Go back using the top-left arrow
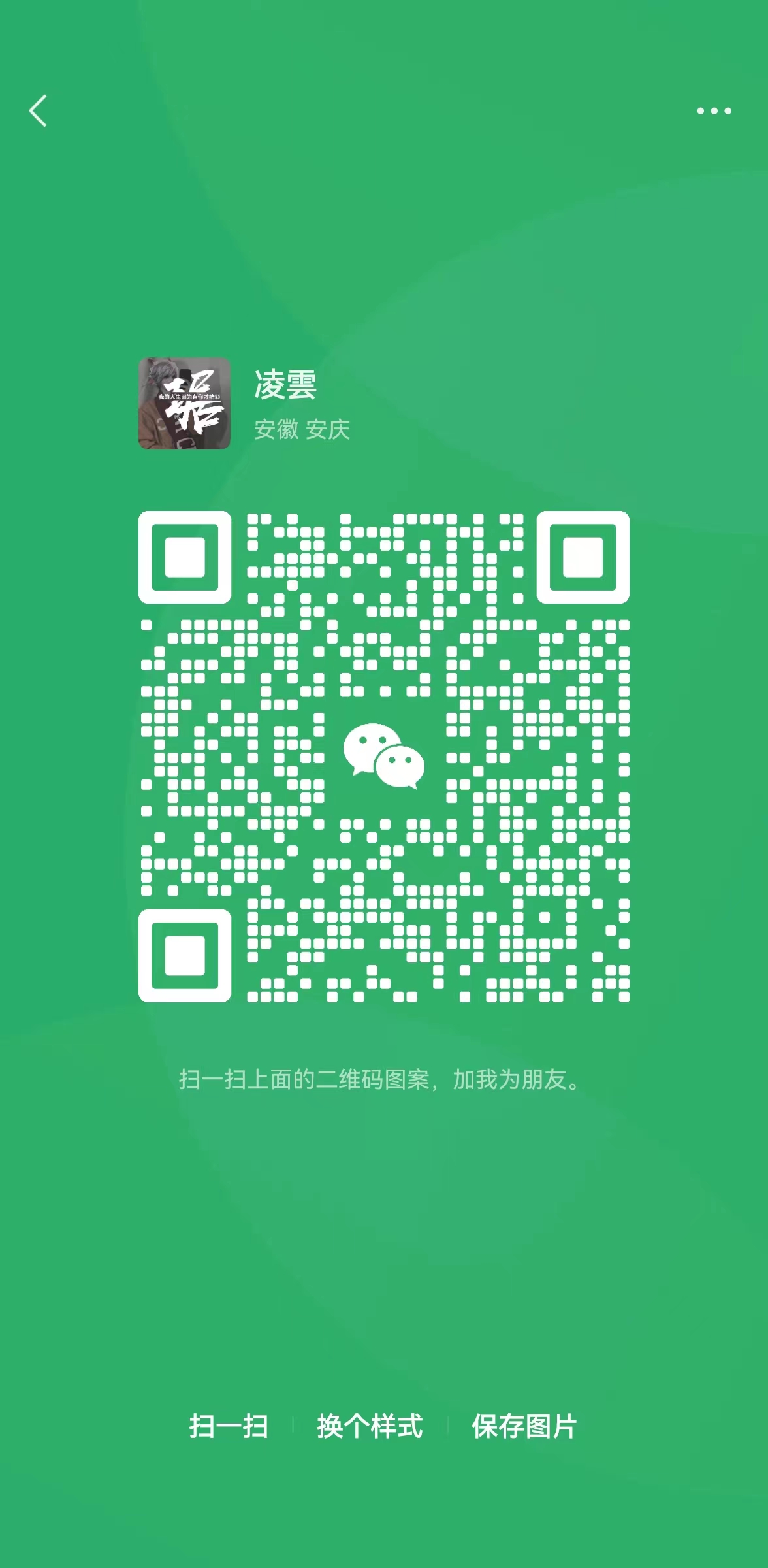The width and height of the screenshot is (768, 1568). (39, 110)
